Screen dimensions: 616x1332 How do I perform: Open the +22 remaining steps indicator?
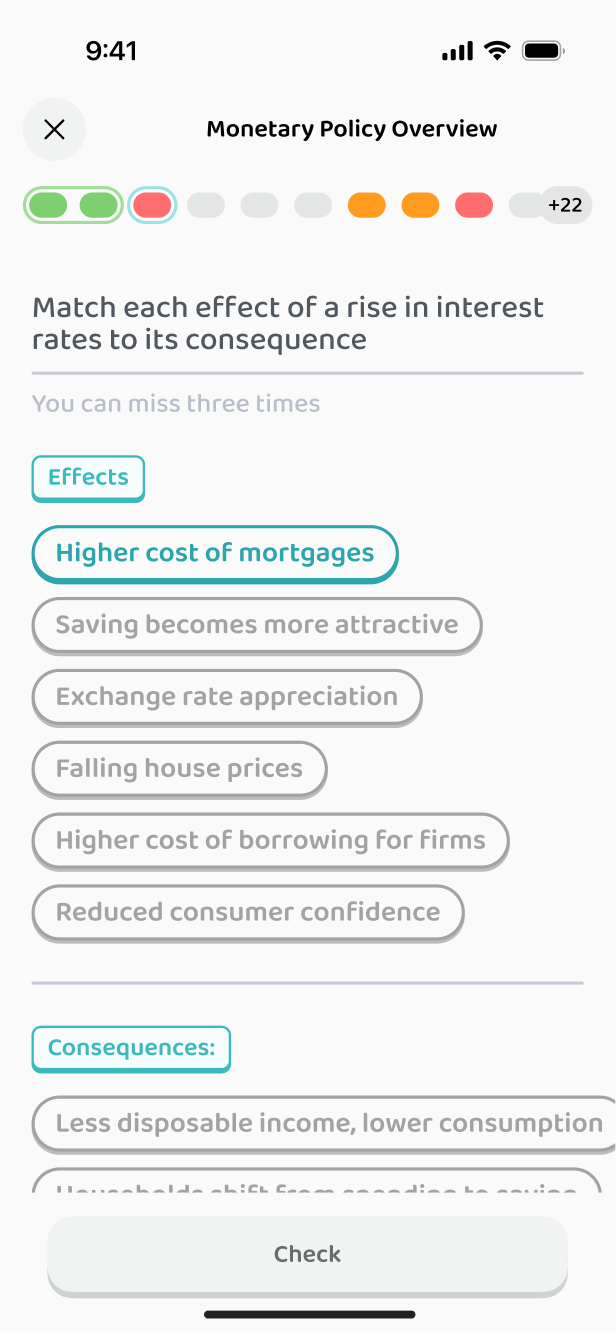coord(565,205)
